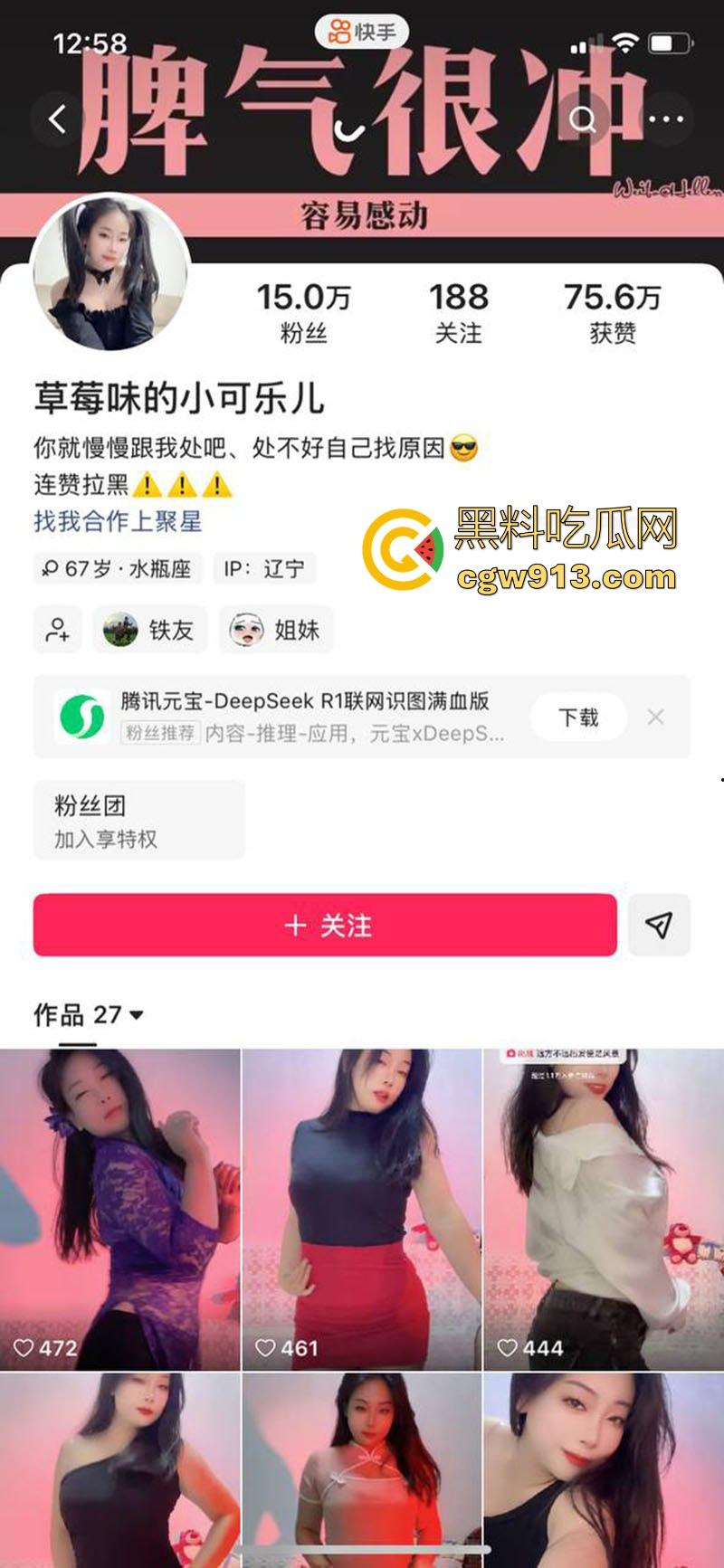Select the add-friend person icon

pyautogui.click(x=56, y=630)
